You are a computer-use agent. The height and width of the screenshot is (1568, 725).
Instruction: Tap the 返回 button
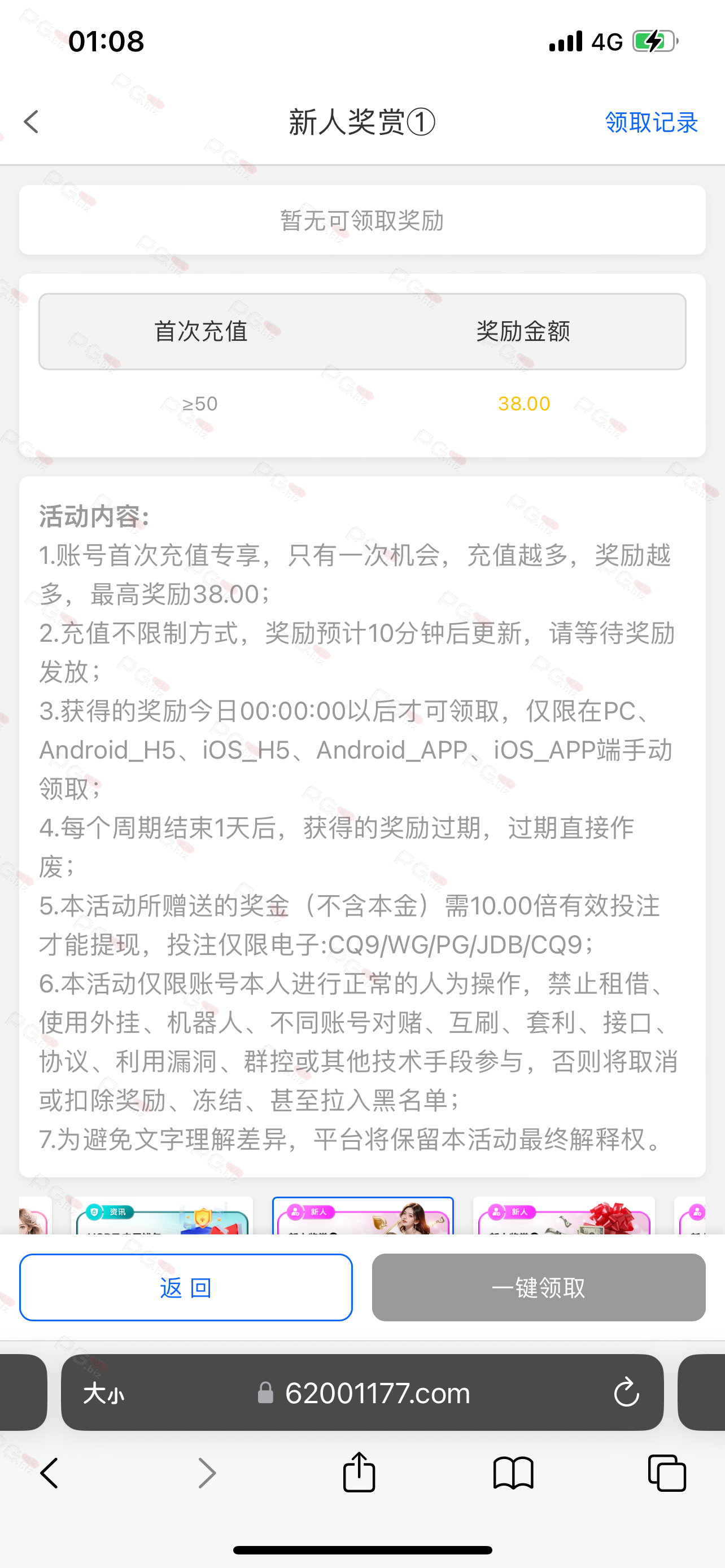tap(186, 1287)
